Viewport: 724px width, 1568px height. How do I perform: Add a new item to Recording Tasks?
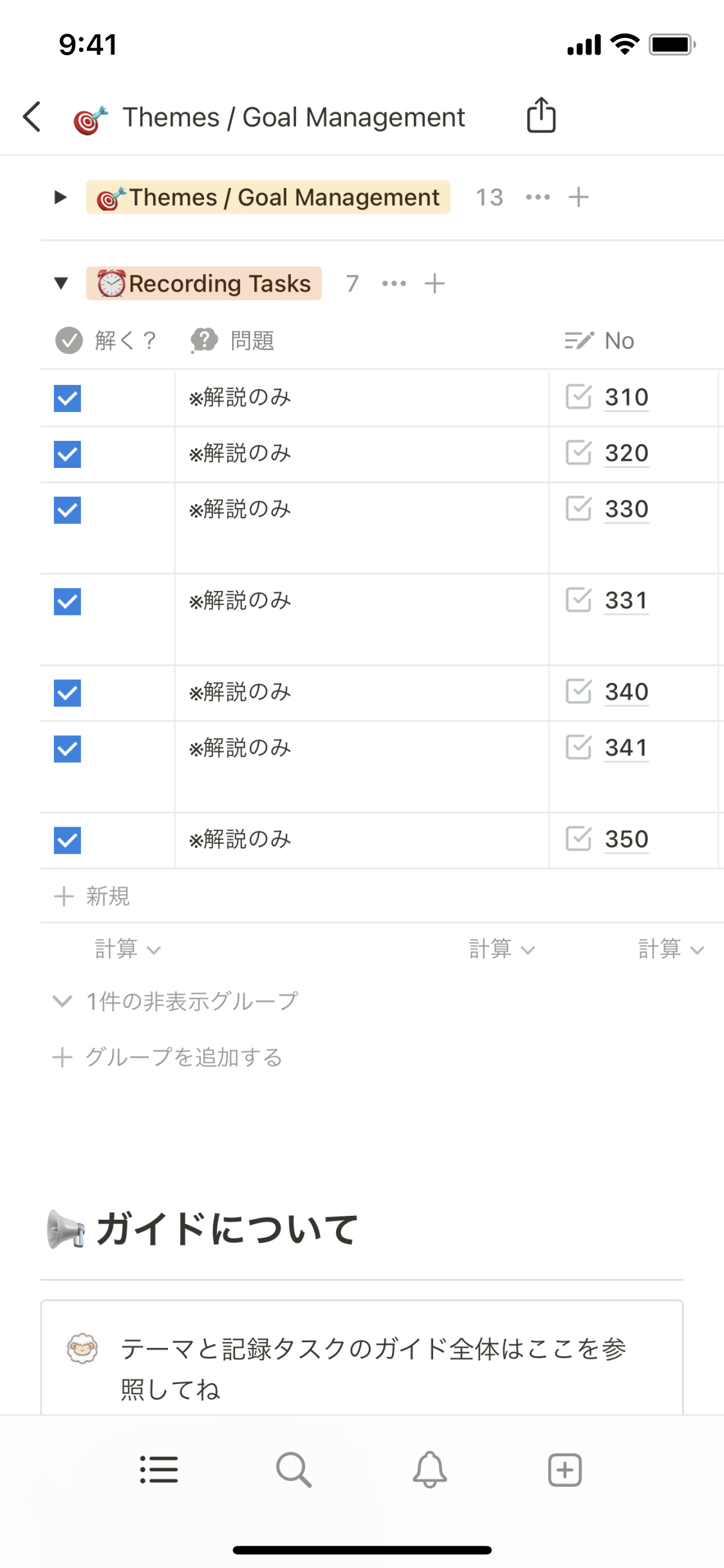coord(435,283)
